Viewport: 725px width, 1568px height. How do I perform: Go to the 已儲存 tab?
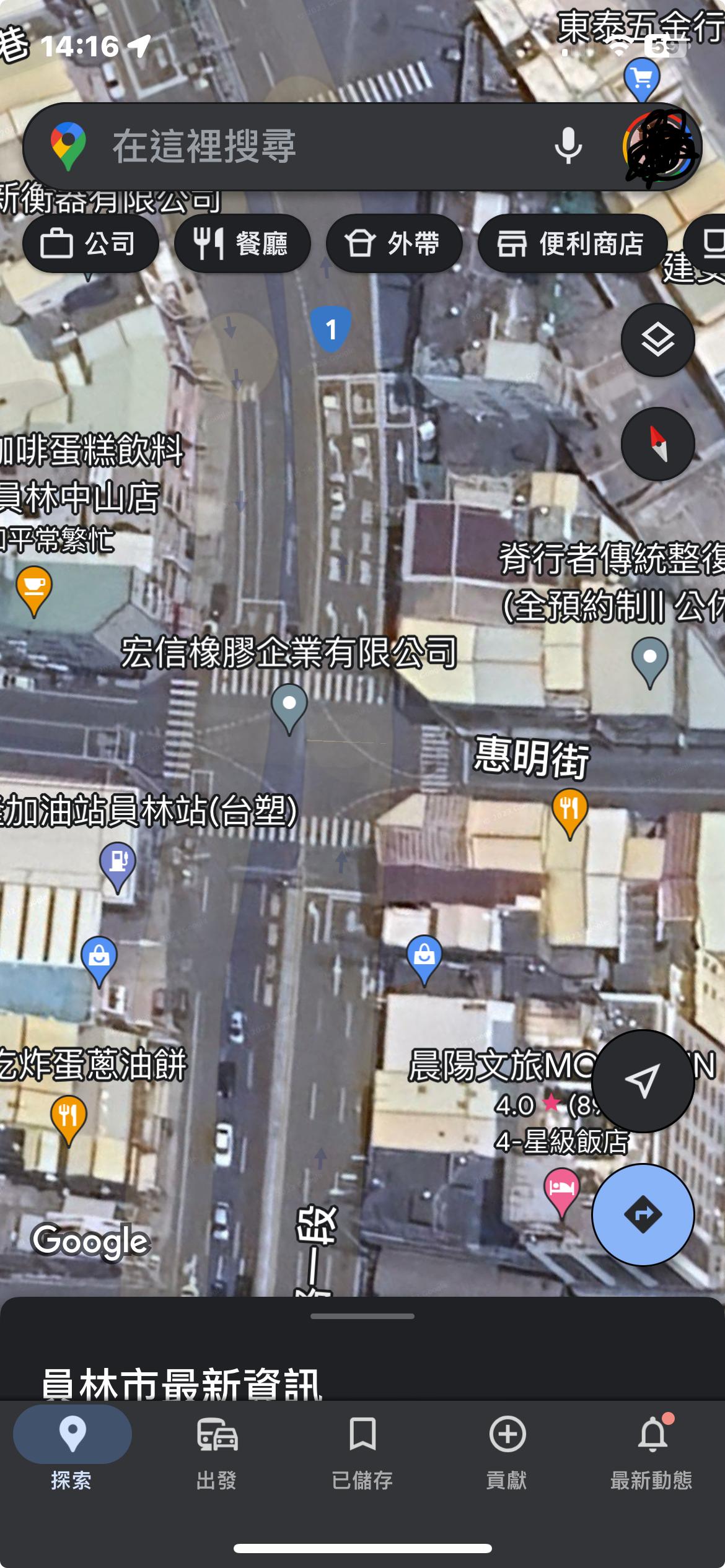tap(362, 1452)
